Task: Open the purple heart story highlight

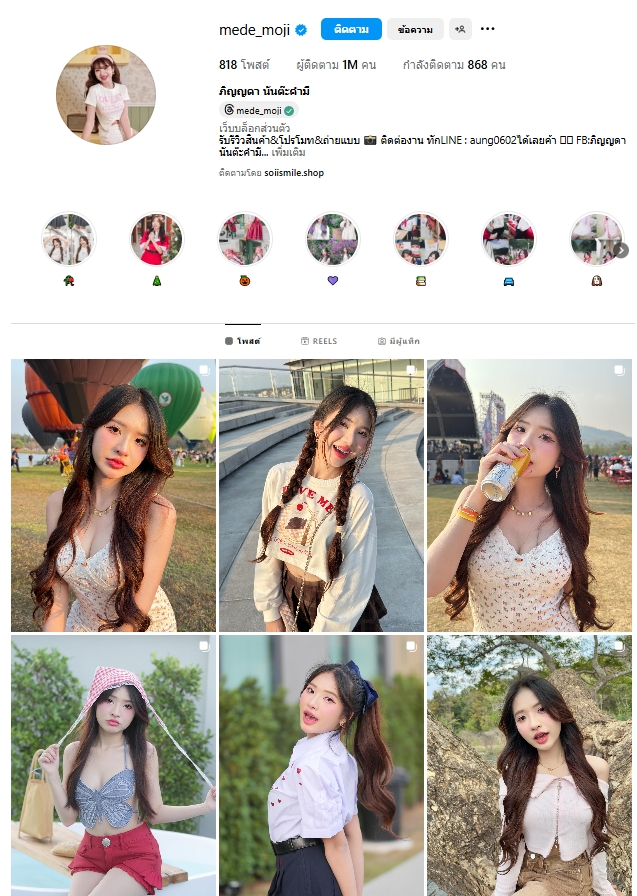Action: [332, 240]
